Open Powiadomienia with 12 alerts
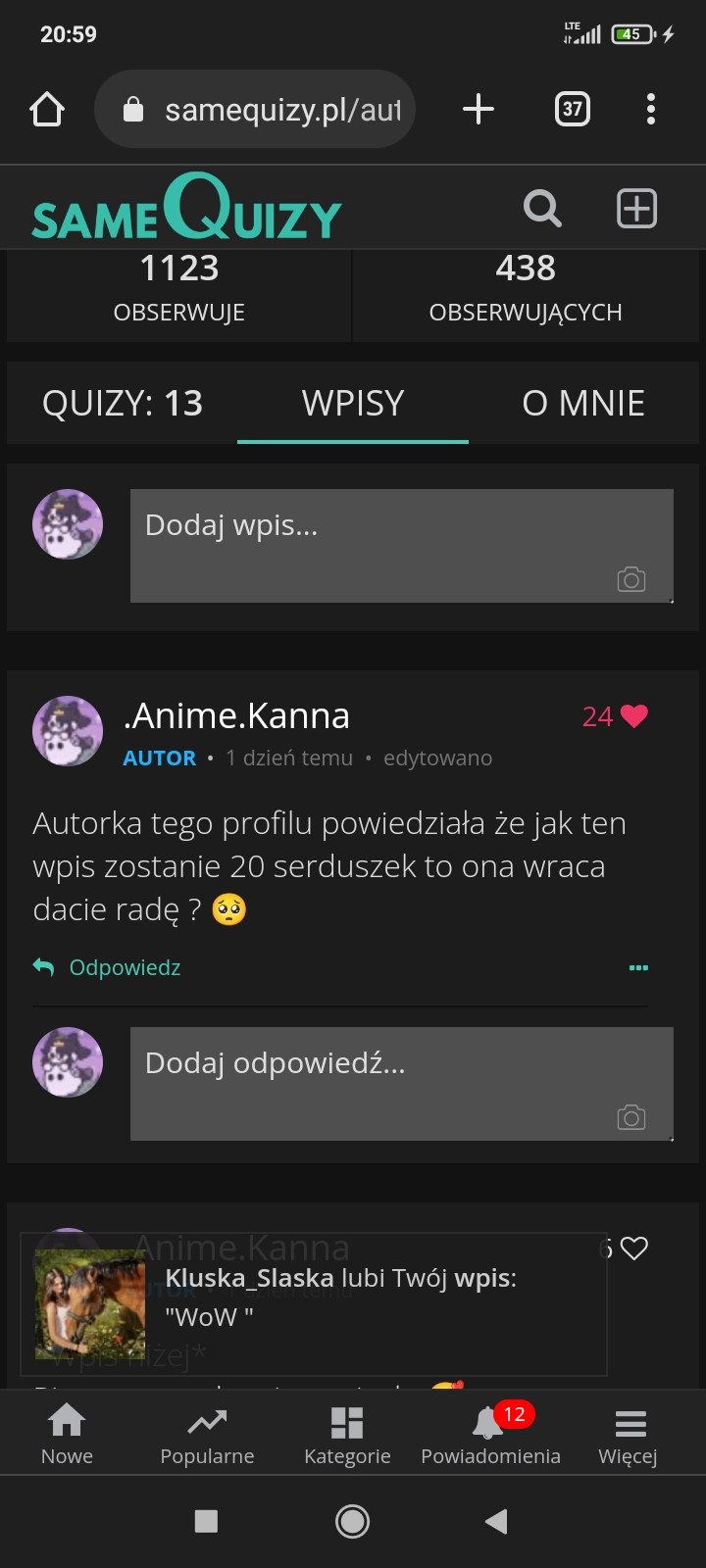 [490, 1436]
